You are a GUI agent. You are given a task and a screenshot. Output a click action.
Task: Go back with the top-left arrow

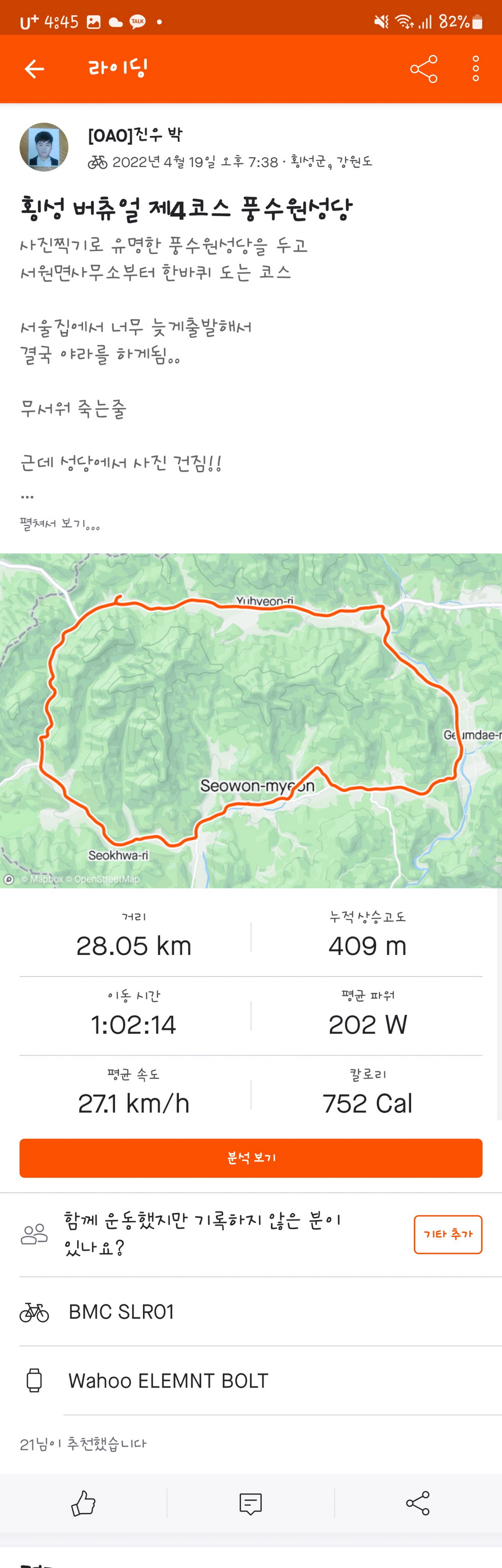pyautogui.click(x=34, y=69)
